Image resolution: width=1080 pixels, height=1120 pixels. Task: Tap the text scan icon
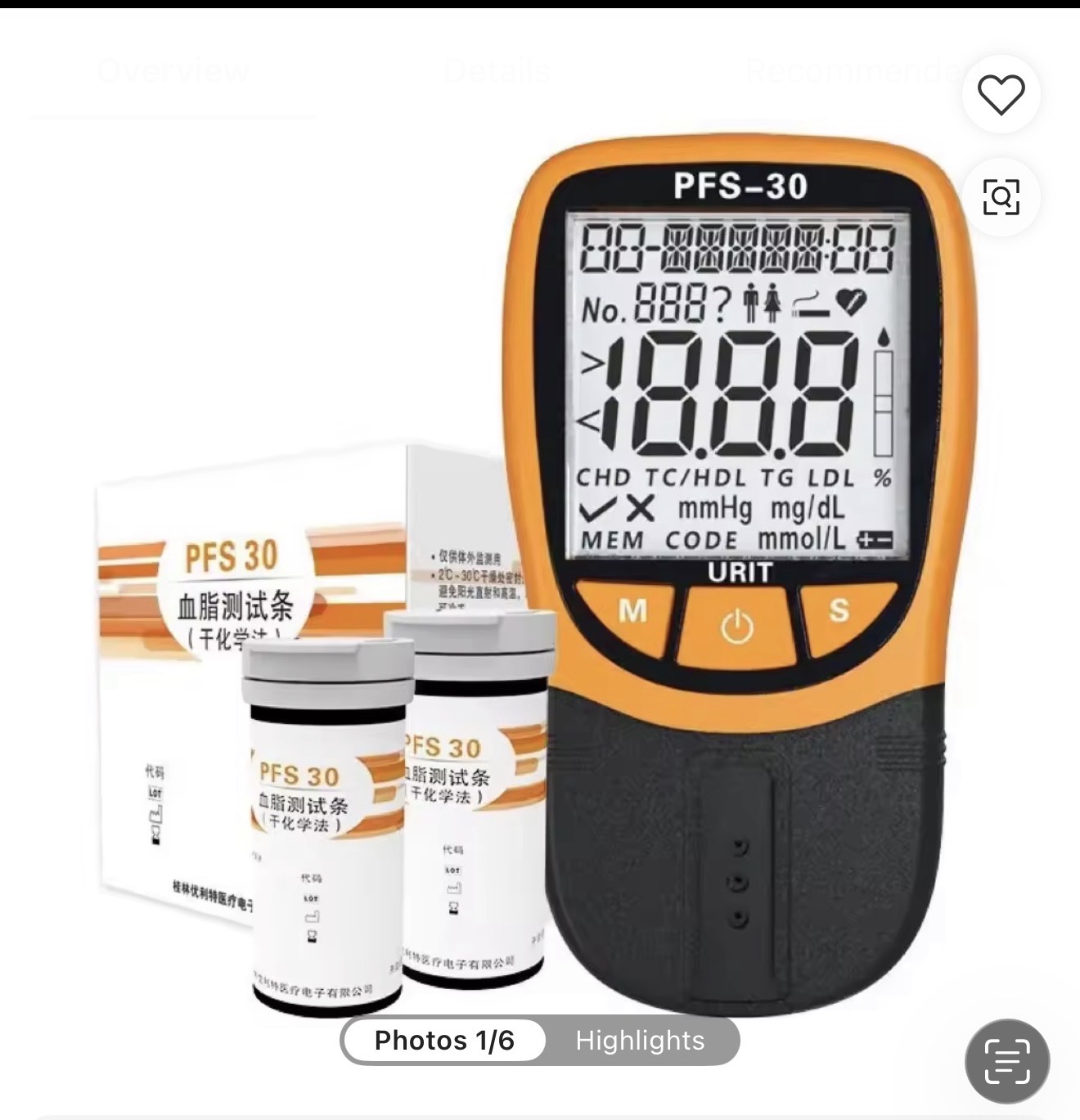click(x=1006, y=1061)
